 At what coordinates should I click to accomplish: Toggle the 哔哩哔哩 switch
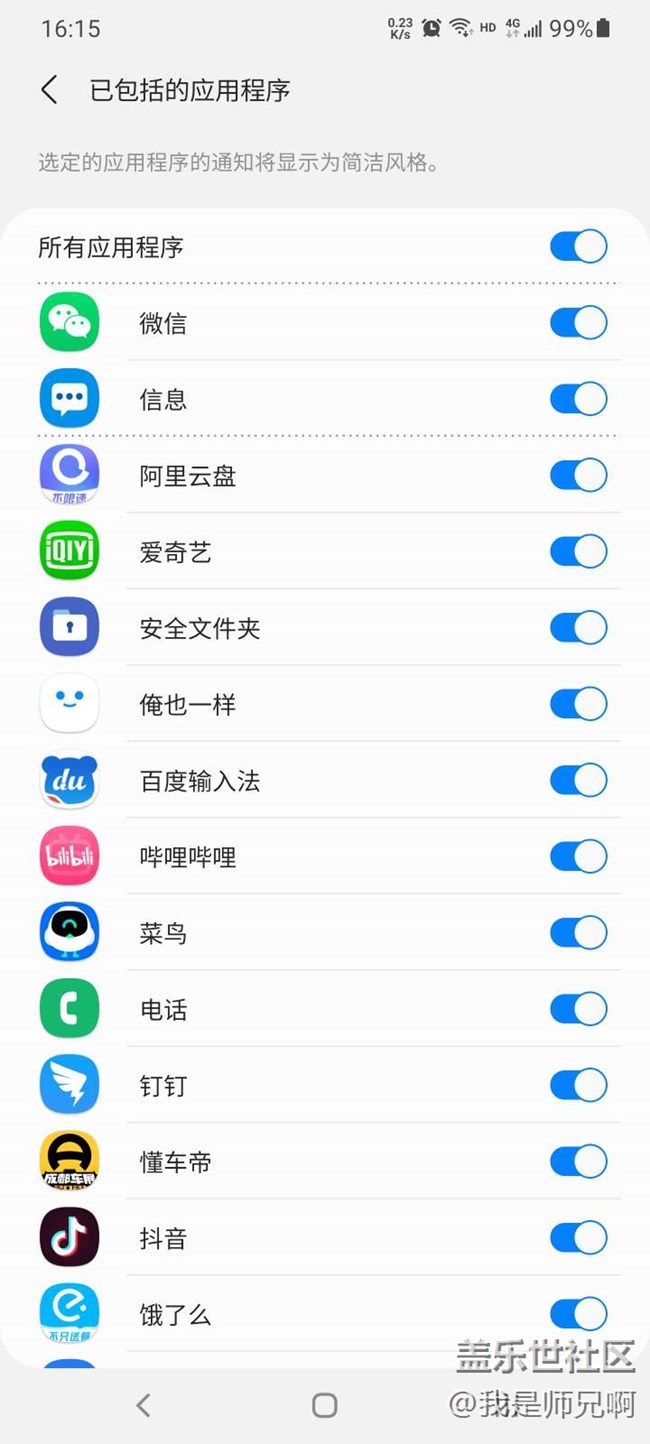[x=578, y=856]
